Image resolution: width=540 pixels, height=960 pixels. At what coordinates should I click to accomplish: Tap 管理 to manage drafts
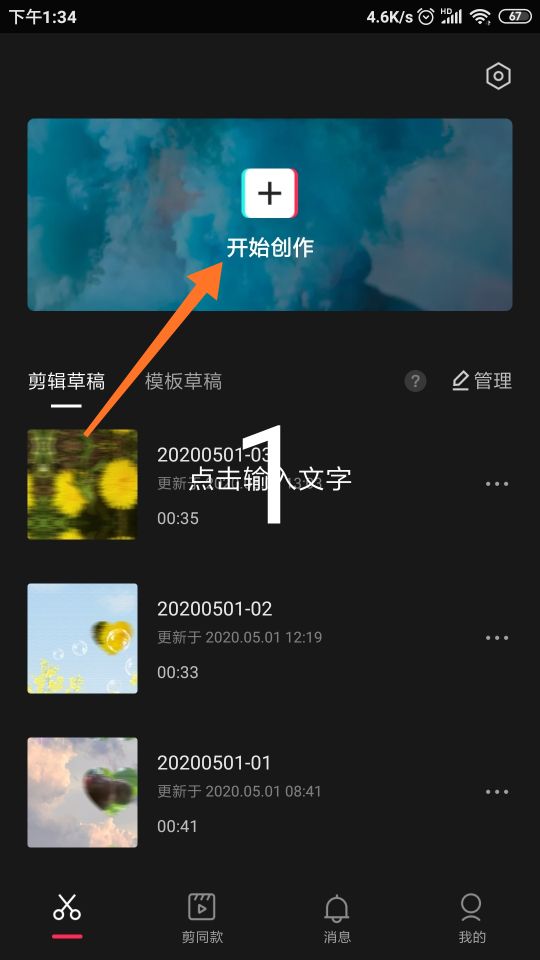[x=482, y=381]
